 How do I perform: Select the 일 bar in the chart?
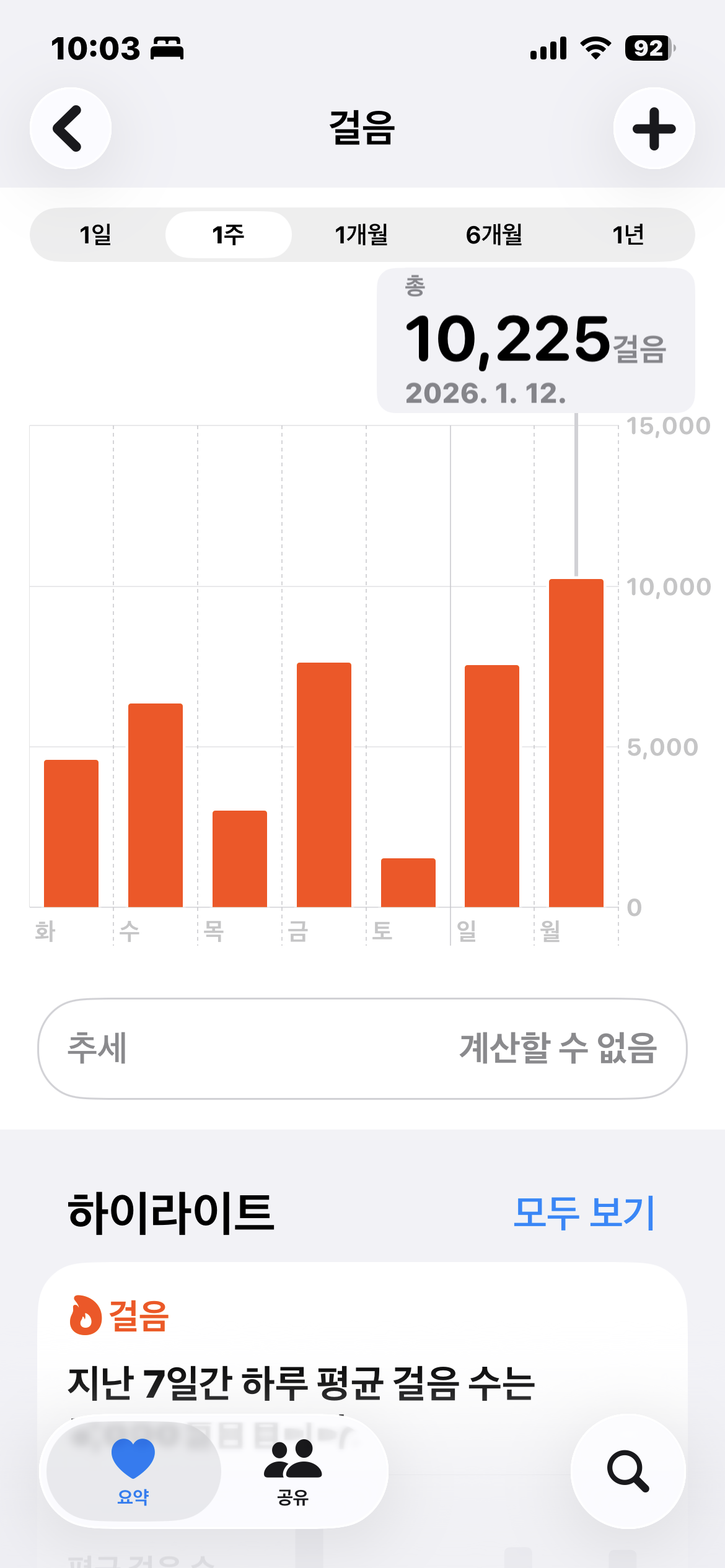(x=492, y=786)
